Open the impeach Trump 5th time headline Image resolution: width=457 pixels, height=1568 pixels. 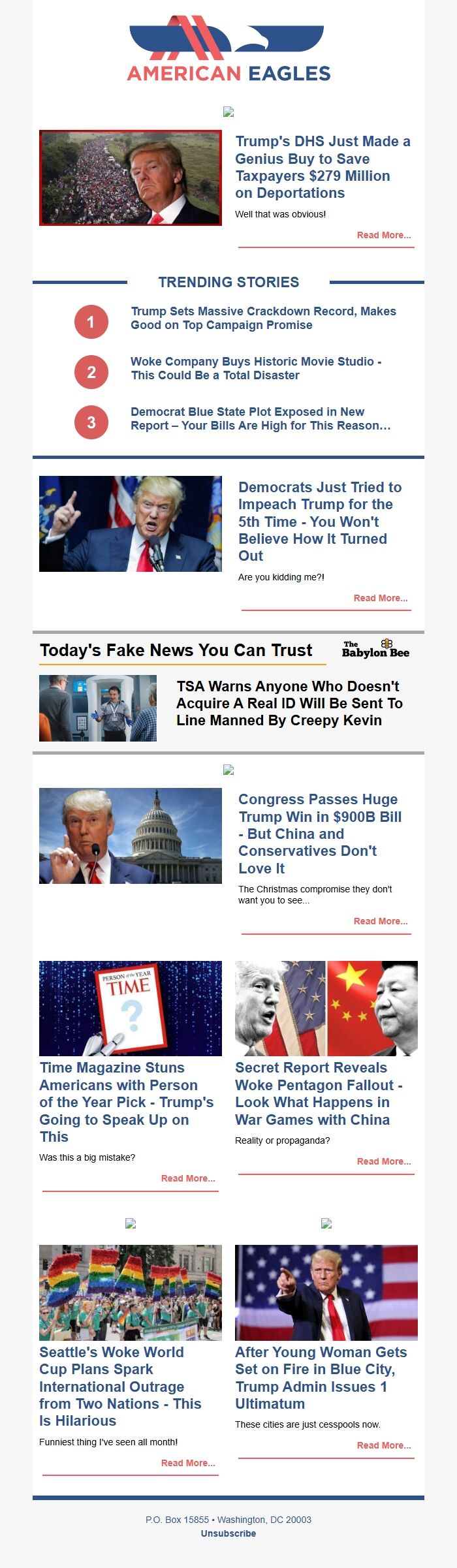click(x=319, y=521)
